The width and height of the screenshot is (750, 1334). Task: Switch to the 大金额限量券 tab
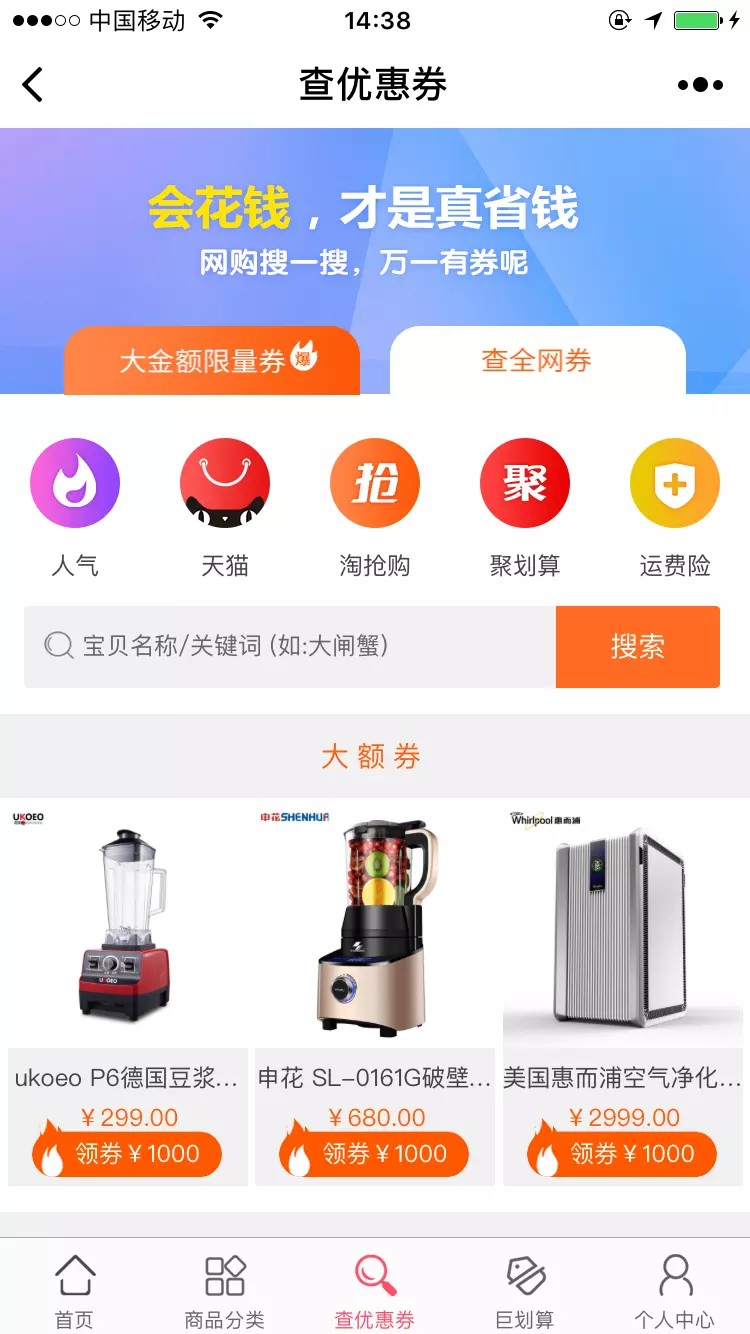tap(212, 360)
